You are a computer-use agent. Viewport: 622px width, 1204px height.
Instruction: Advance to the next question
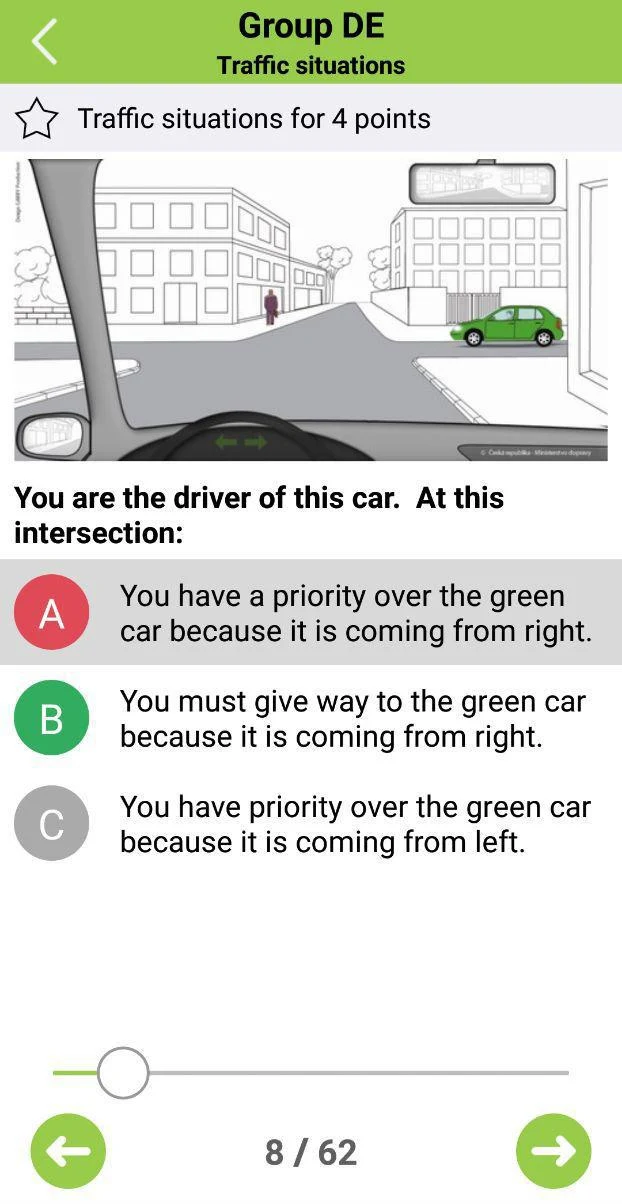[553, 1151]
